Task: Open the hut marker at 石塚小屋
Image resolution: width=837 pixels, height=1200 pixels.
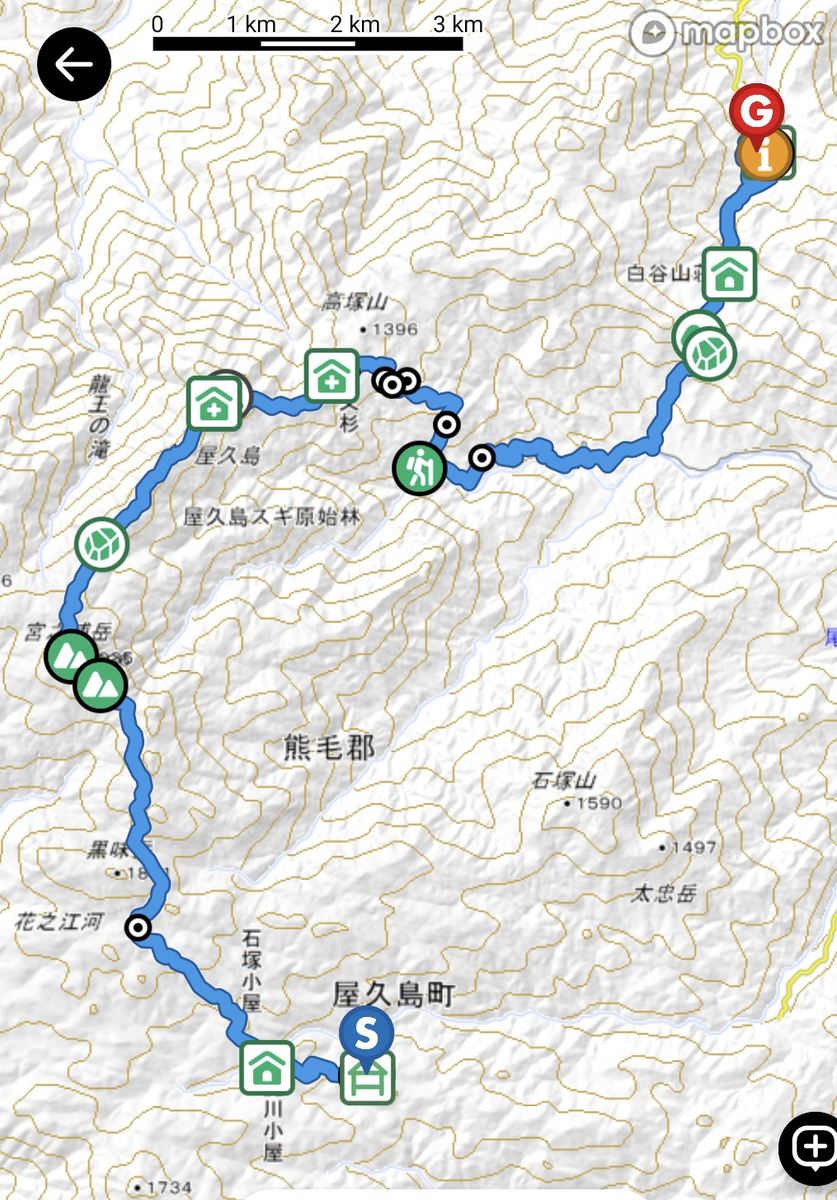Action: (267, 1068)
